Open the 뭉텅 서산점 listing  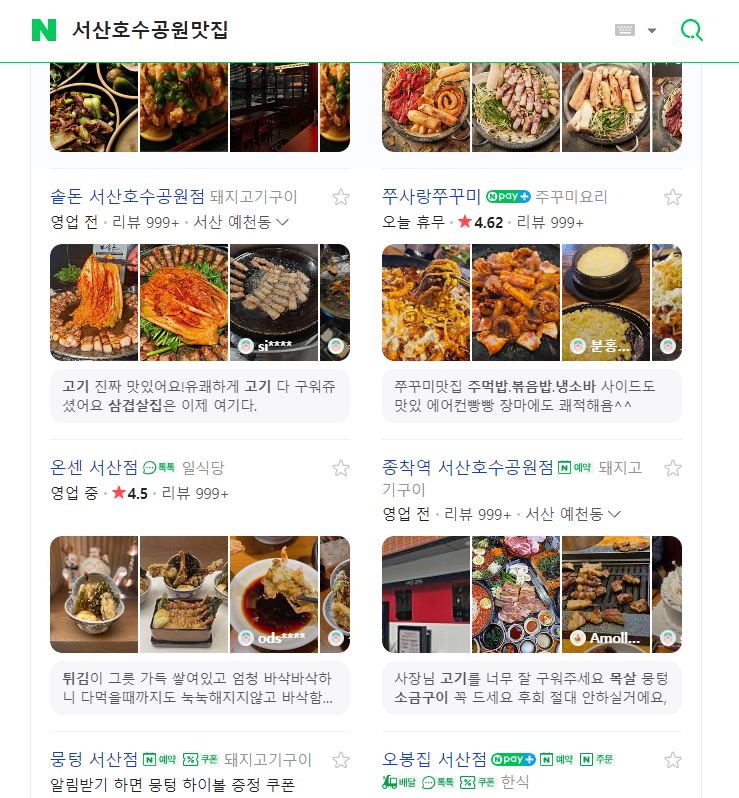tap(94, 760)
